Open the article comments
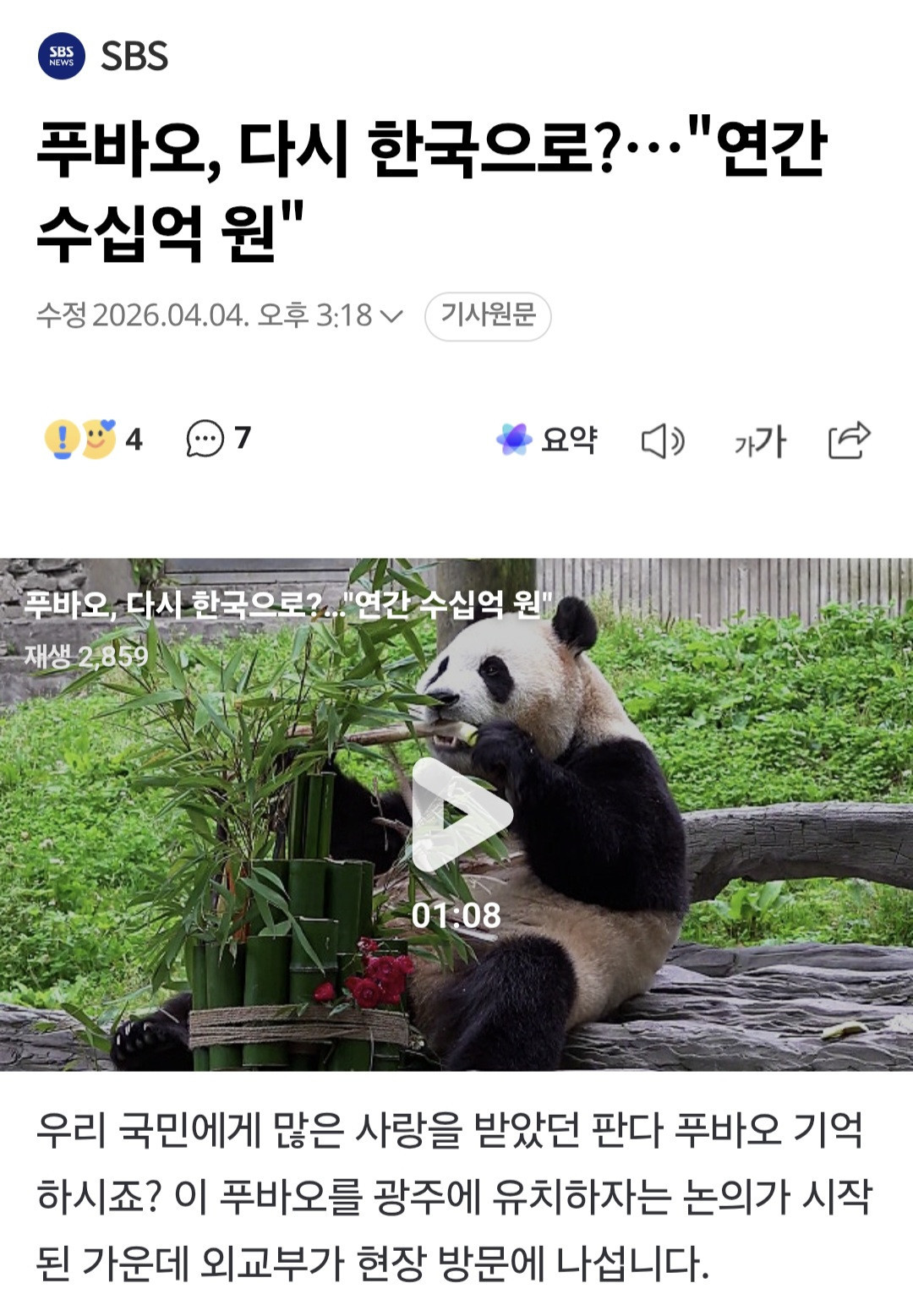913x1316 pixels. (218, 439)
